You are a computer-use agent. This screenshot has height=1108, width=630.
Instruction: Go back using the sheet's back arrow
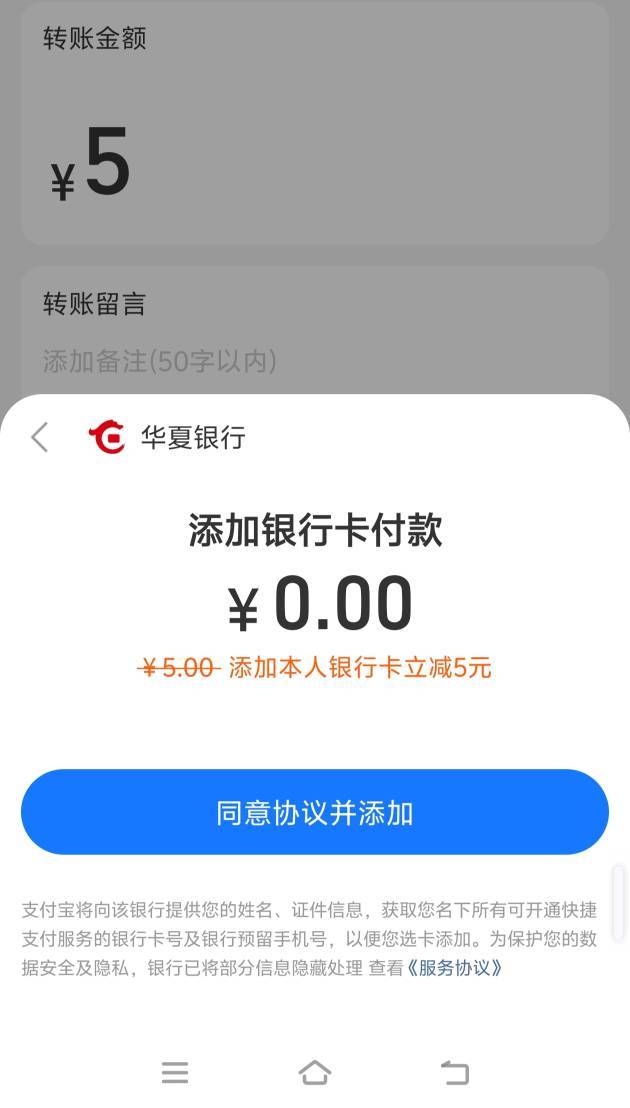pyautogui.click(x=40, y=437)
